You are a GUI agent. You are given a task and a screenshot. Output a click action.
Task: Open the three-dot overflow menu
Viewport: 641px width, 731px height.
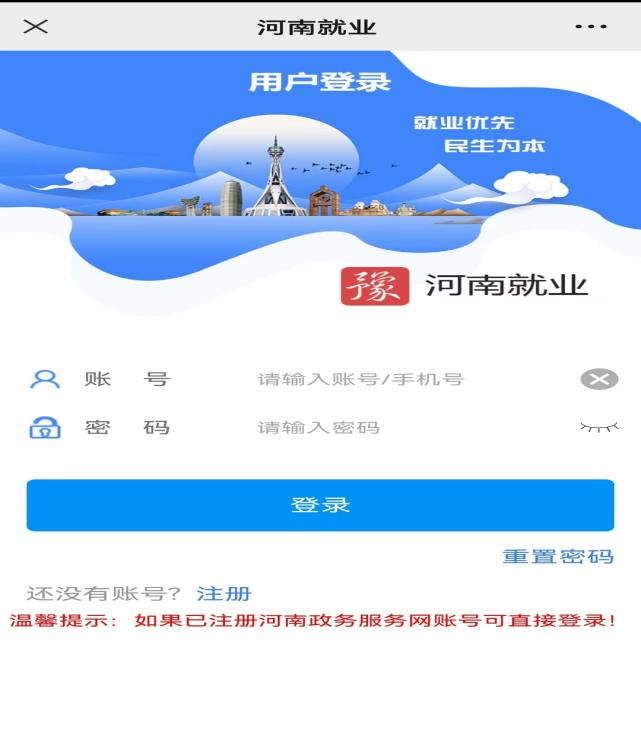point(591,27)
